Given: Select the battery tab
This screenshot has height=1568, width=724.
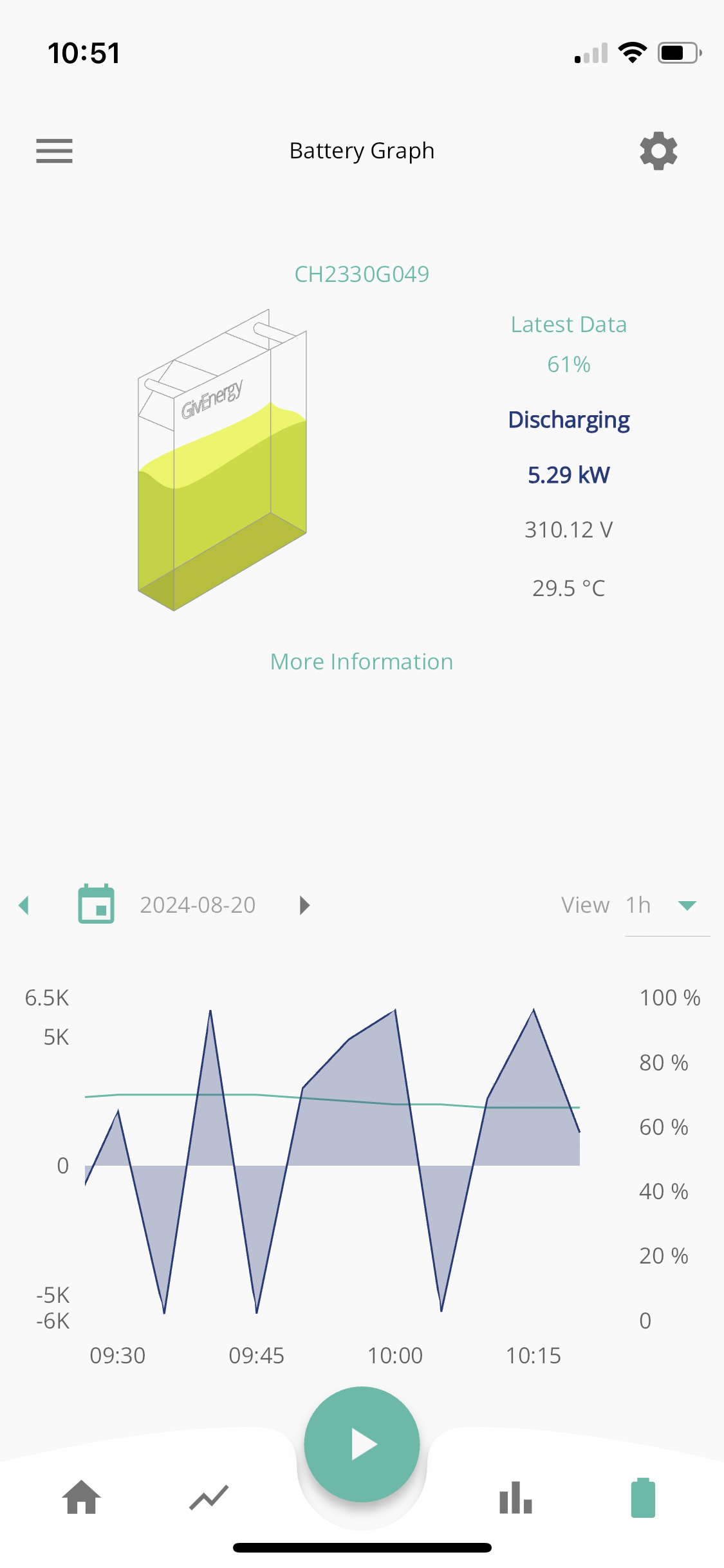Looking at the screenshot, I should [643, 1497].
